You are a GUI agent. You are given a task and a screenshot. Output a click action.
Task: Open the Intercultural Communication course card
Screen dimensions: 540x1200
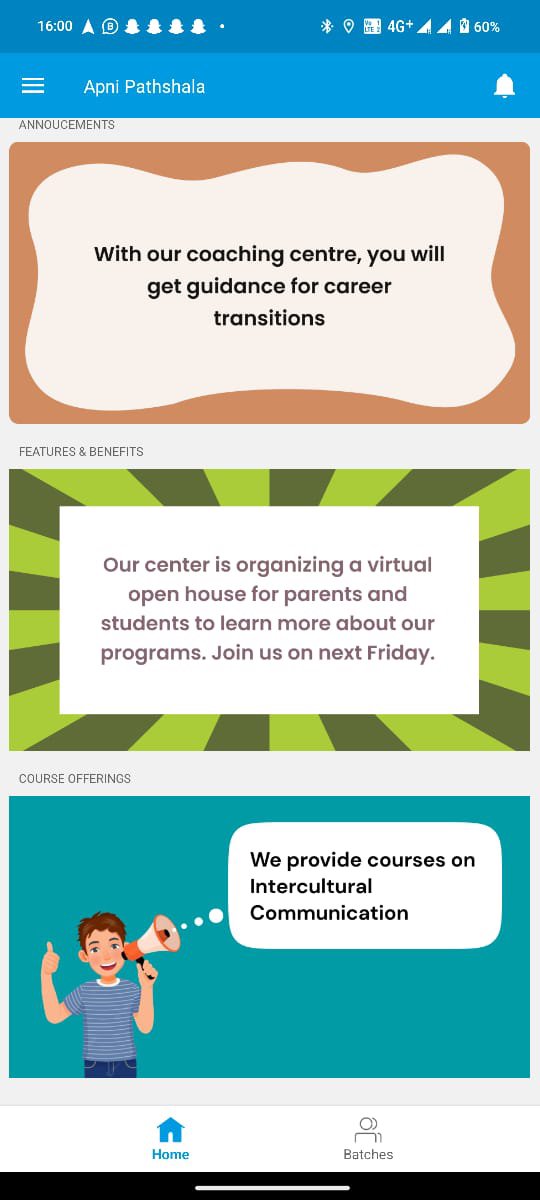pos(270,937)
